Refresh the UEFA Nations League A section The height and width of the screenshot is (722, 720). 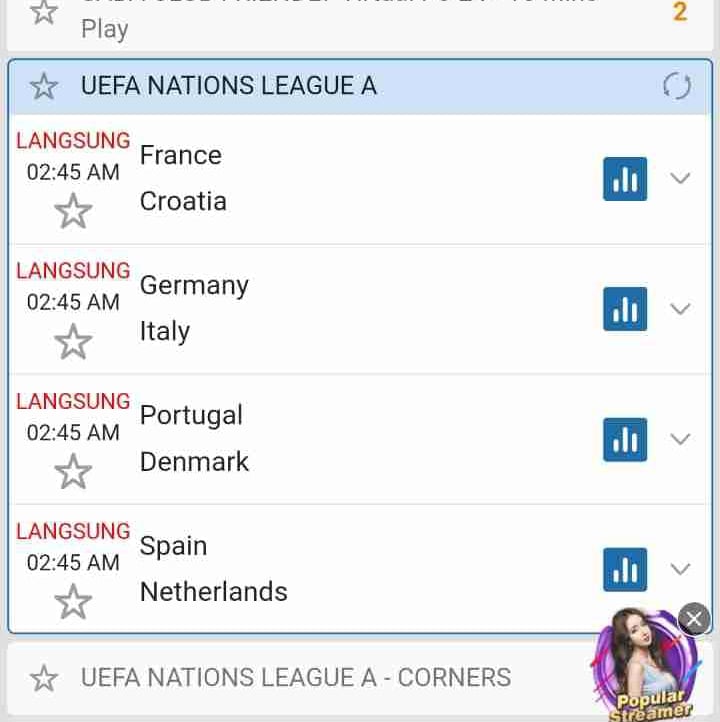[677, 87]
